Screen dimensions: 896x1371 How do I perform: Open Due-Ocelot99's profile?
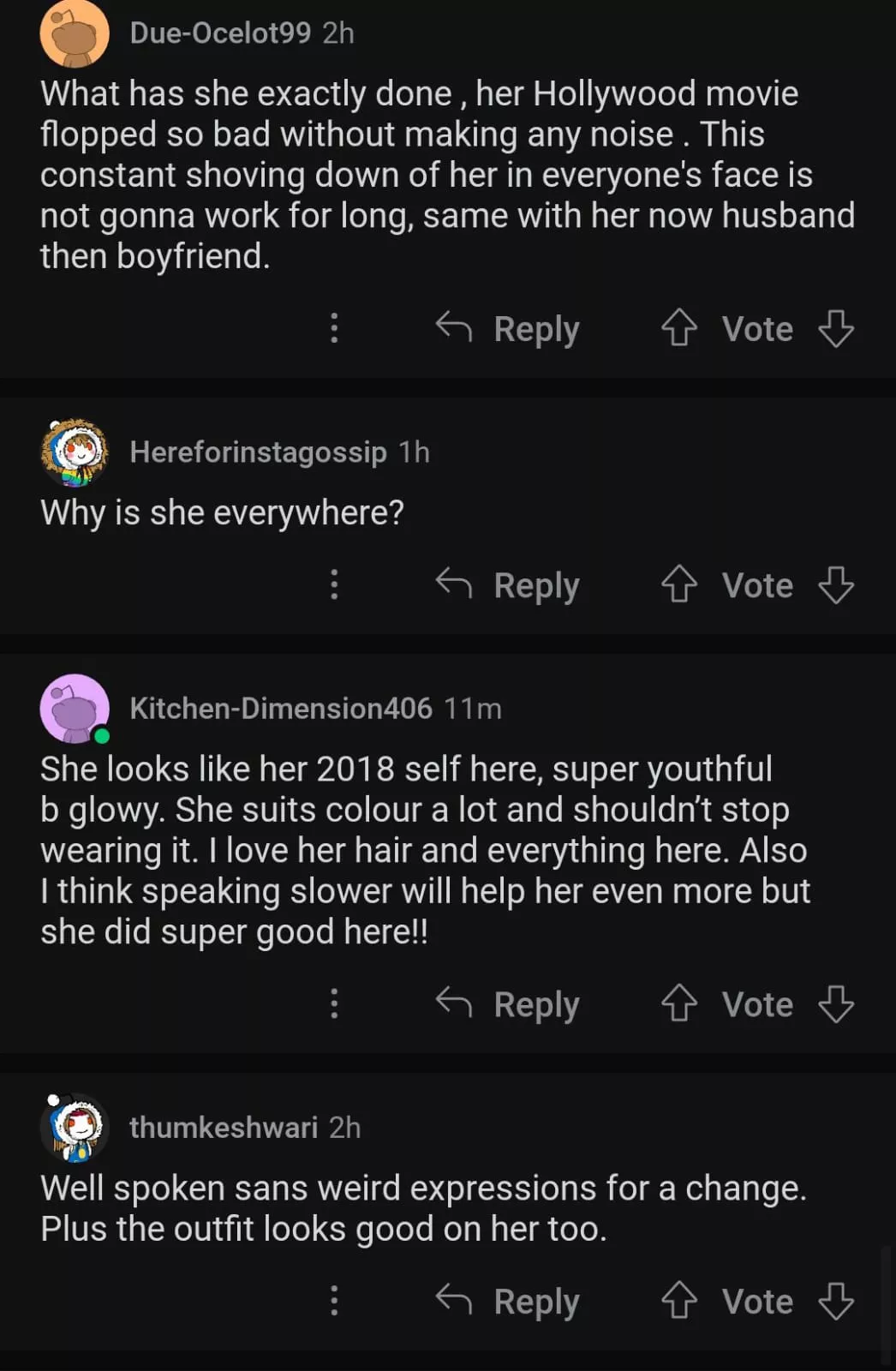point(220,33)
